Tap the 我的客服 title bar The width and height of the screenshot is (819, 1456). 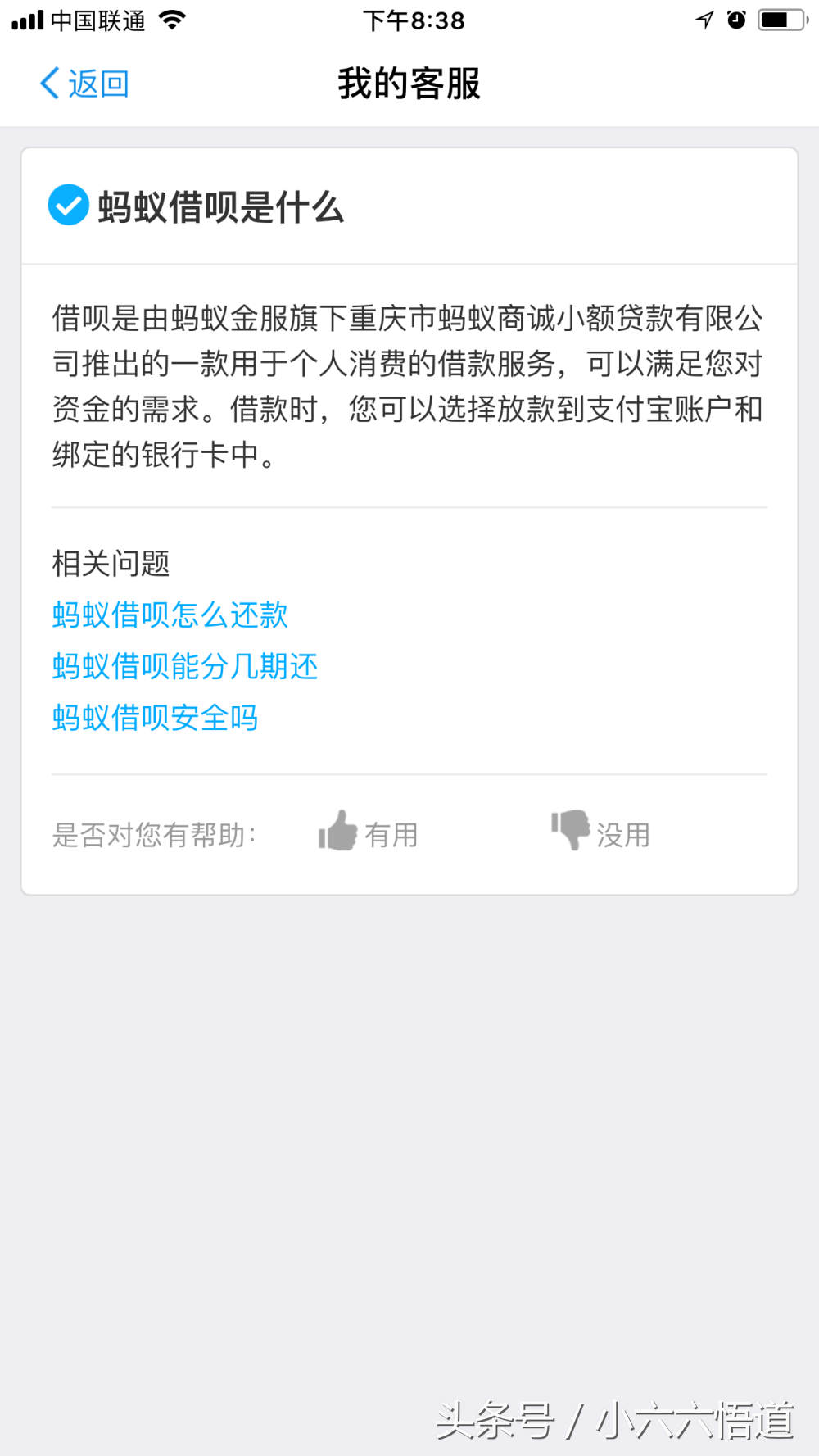coord(409,84)
